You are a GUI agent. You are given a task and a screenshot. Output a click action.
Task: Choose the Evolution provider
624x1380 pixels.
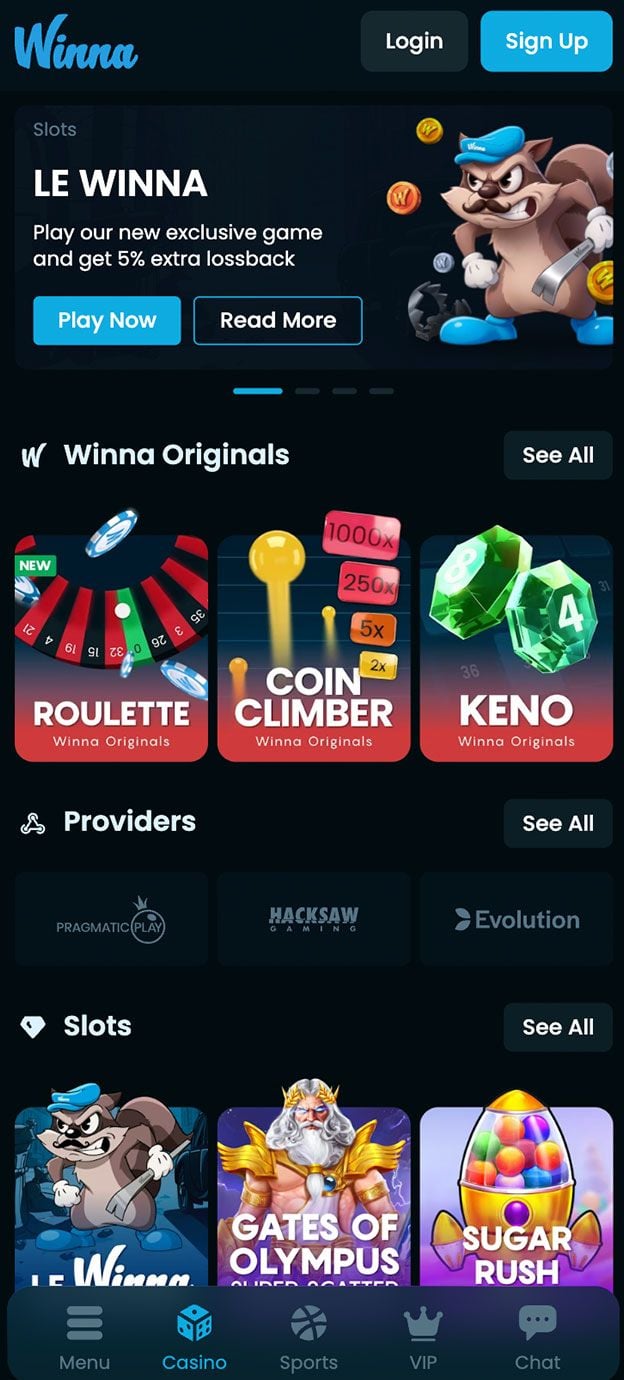(x=516, y=919)
